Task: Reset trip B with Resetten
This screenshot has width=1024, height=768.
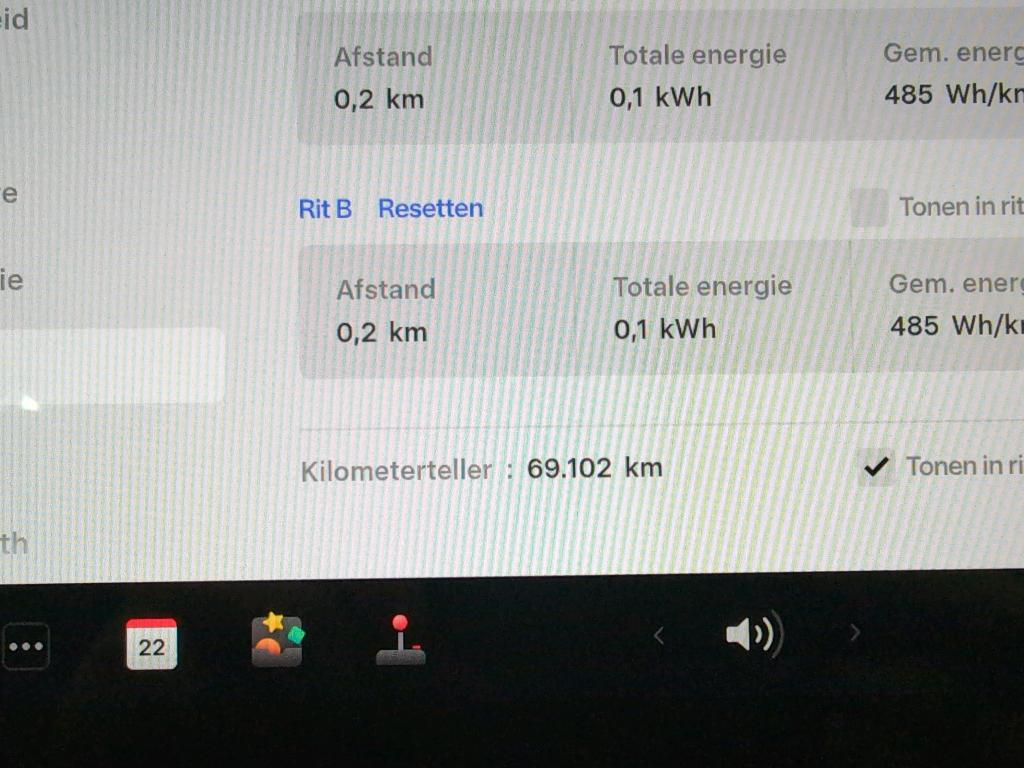Action: coord(430,208)
